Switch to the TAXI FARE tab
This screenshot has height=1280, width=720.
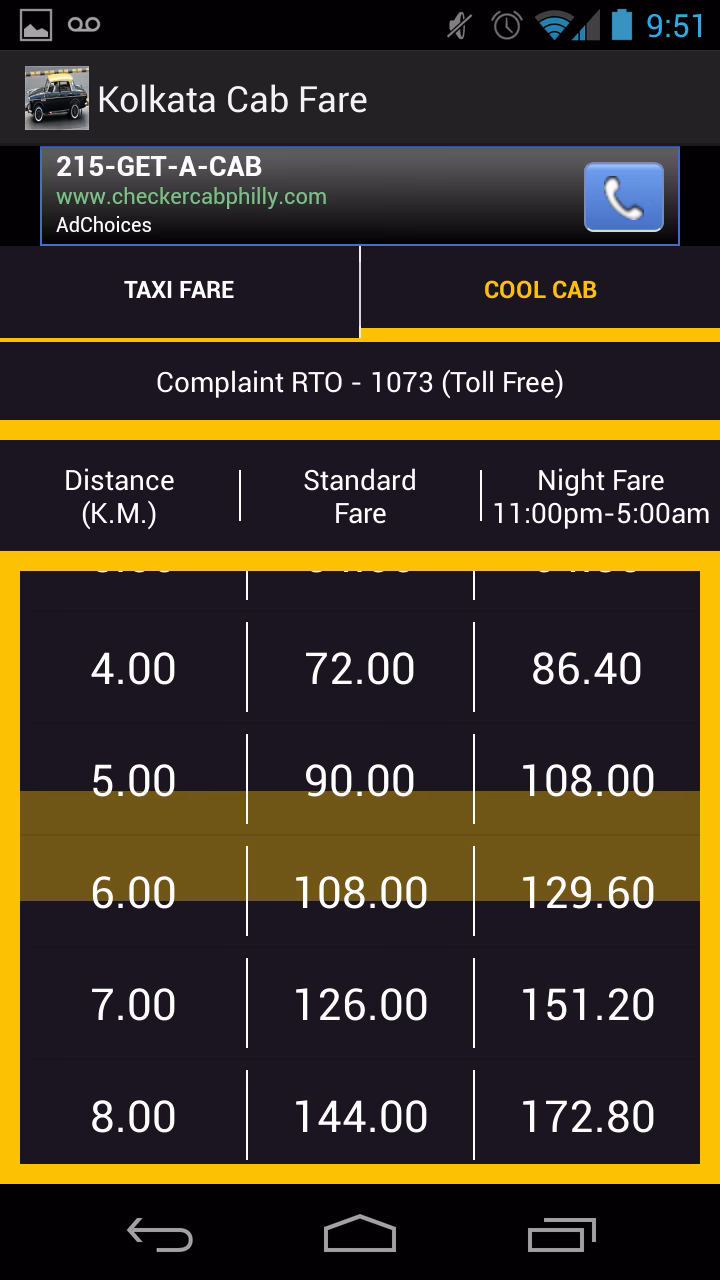coord(179,290)
